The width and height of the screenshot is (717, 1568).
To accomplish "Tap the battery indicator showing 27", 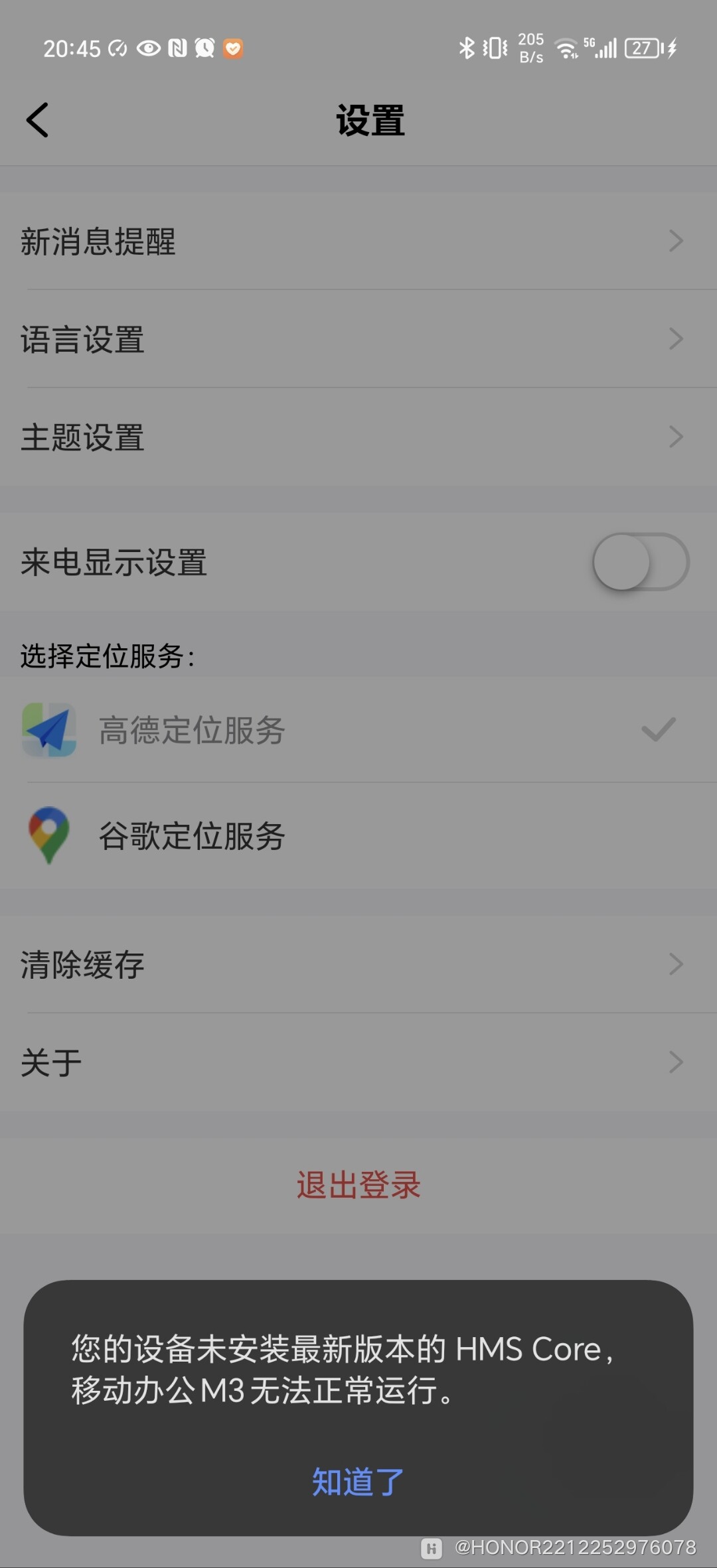I will coord(643,48).
